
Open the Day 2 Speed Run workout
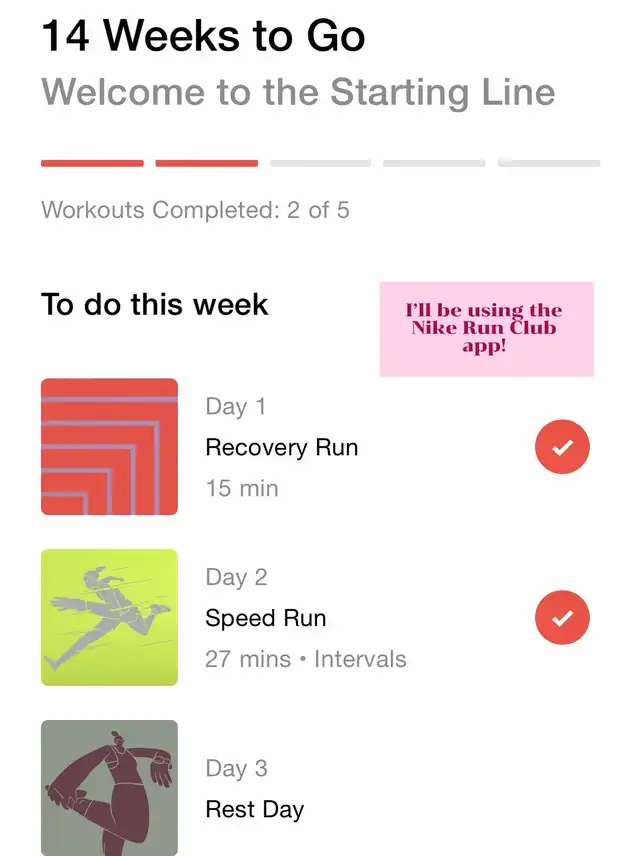266,618
